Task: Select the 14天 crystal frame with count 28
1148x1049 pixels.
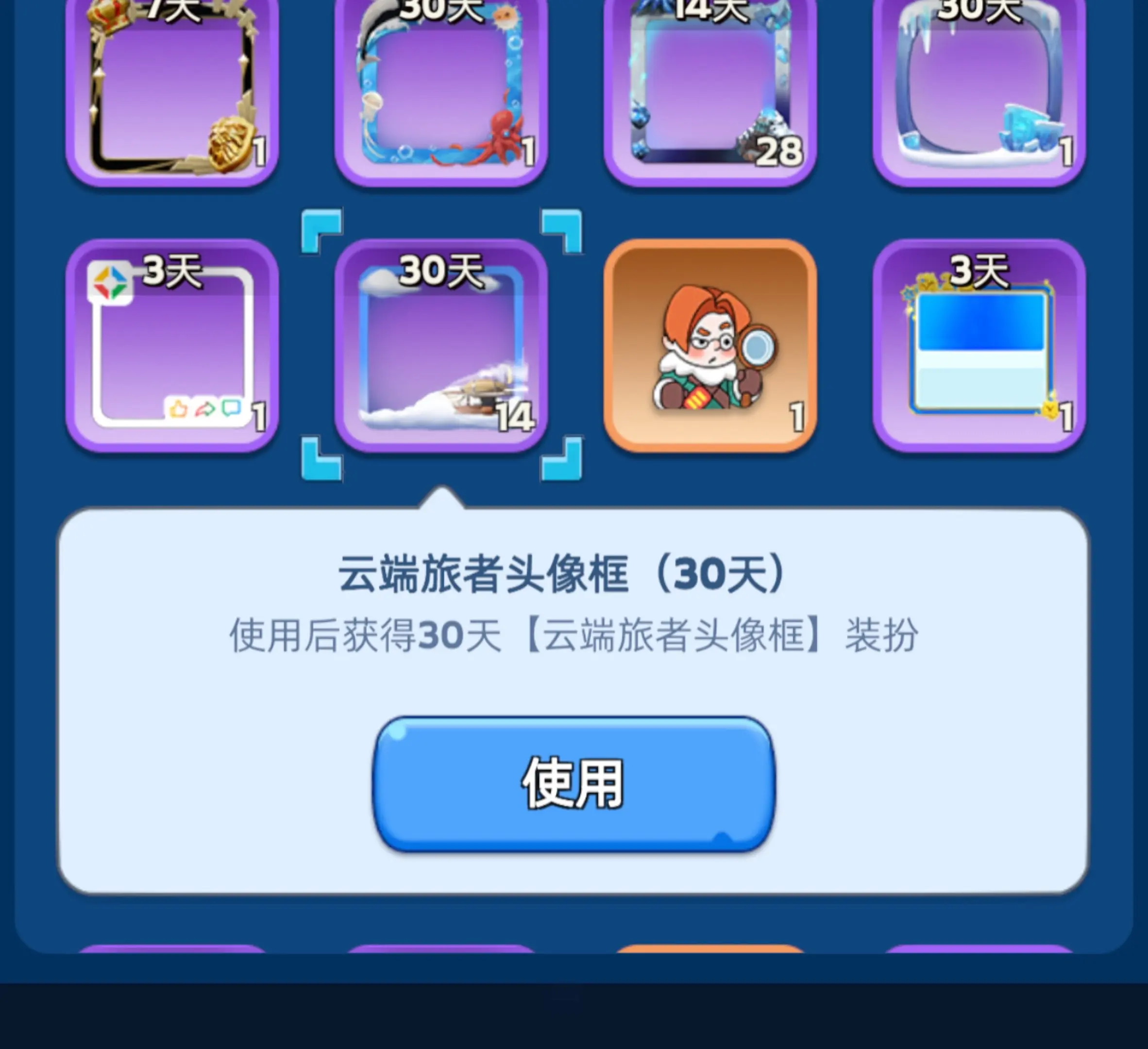Action: pos(710,91)
